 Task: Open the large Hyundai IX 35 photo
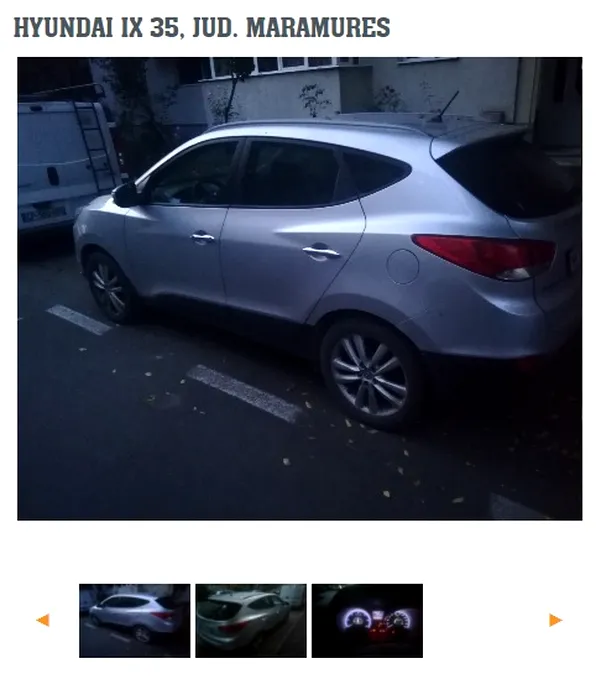300,288
